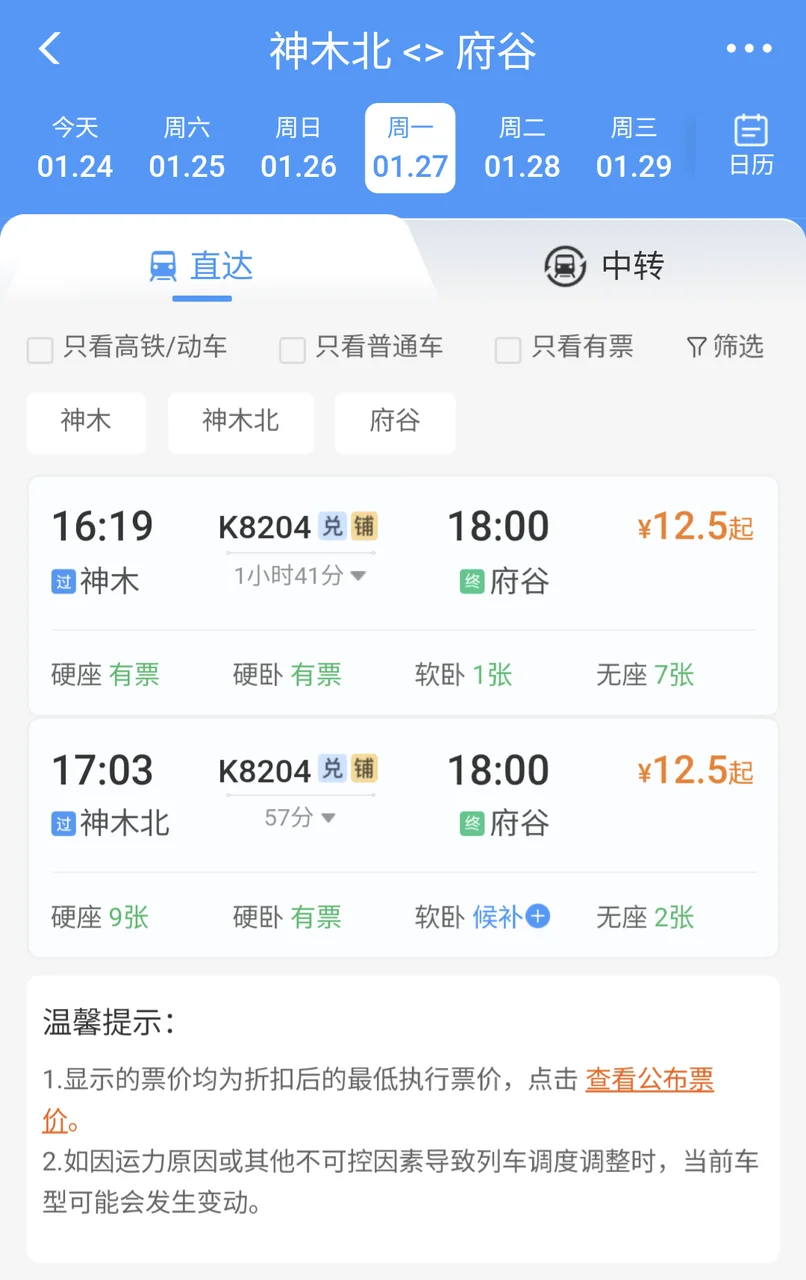The height and width of the screenshot is (1280, 806).
Task: Open the 筛选 filter options
Action: coord(725,347)
